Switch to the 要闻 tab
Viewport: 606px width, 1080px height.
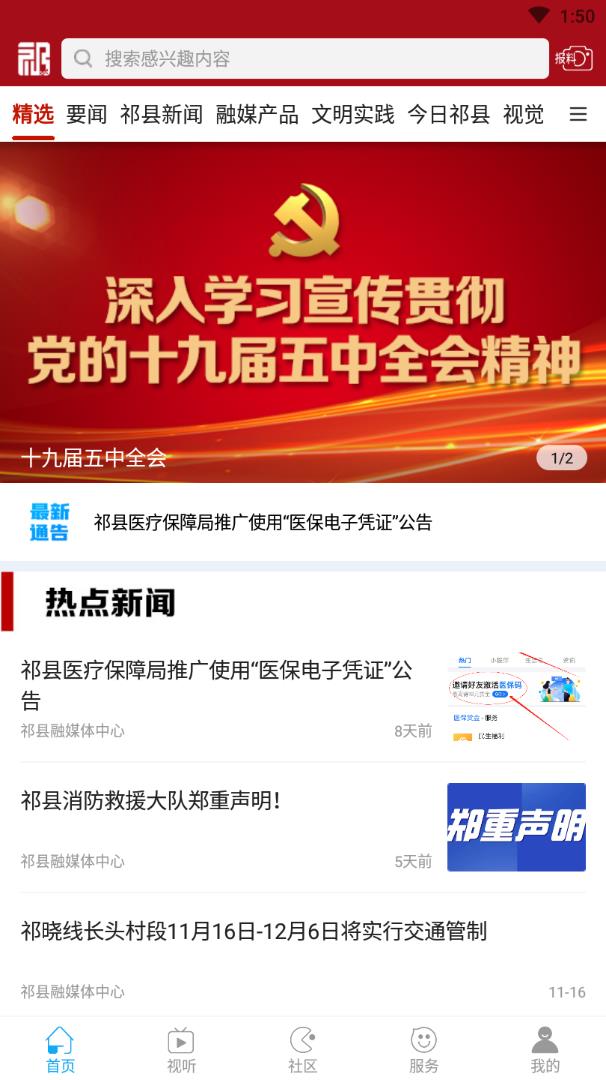(87, 115)
